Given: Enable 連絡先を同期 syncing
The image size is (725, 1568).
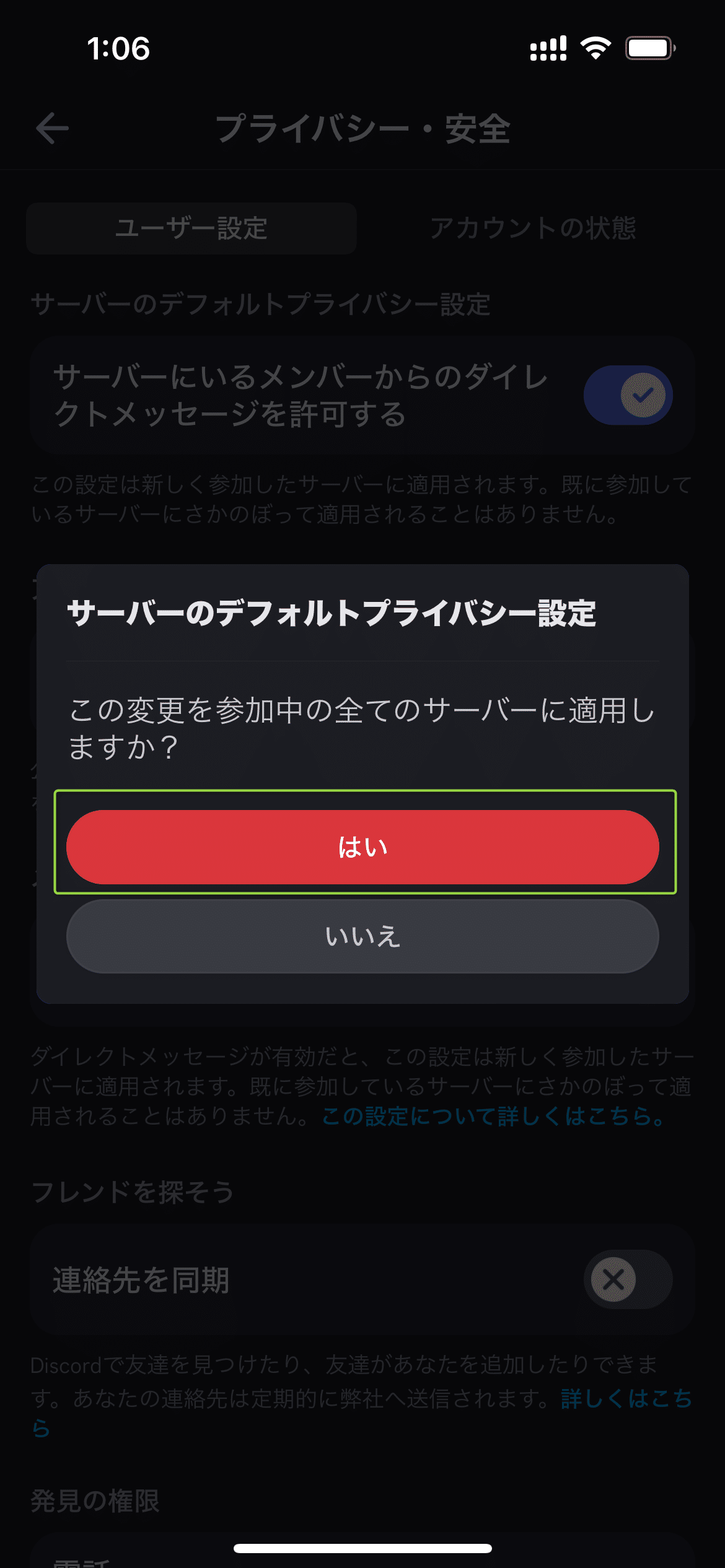Looking at the screenshot, I should point(628,1279).
